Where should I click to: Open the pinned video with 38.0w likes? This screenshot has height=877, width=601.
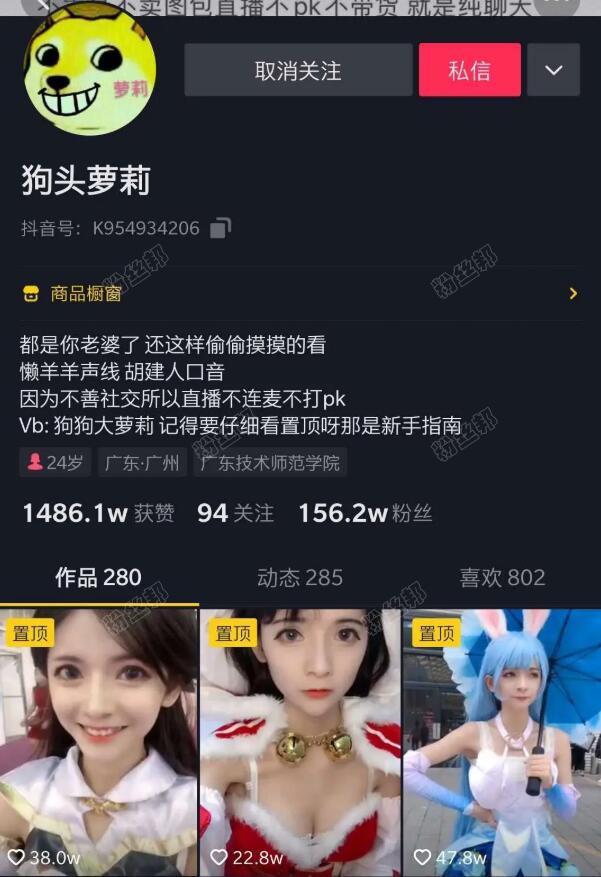click(x=98, y=742)
